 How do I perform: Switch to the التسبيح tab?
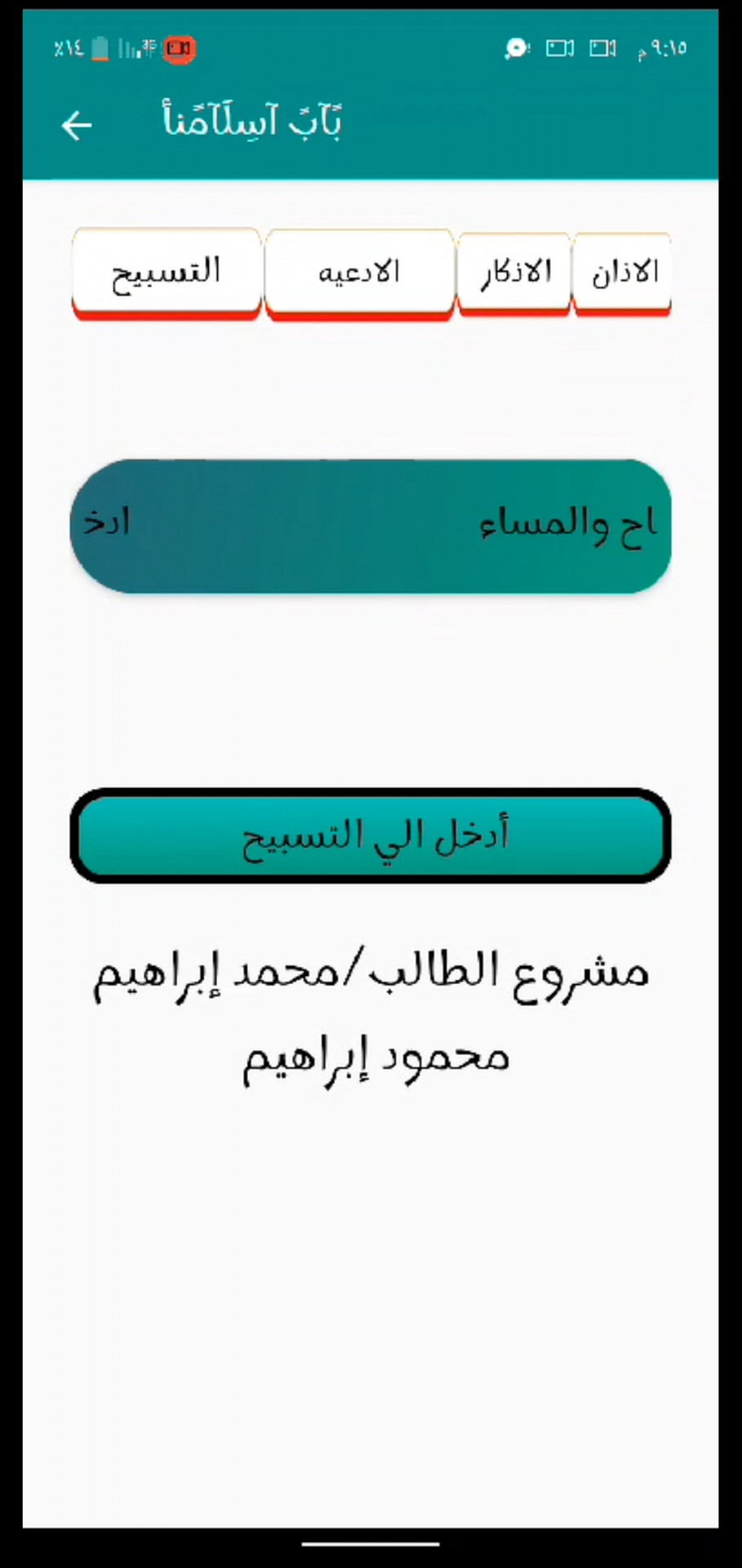[x=167, y=274]
